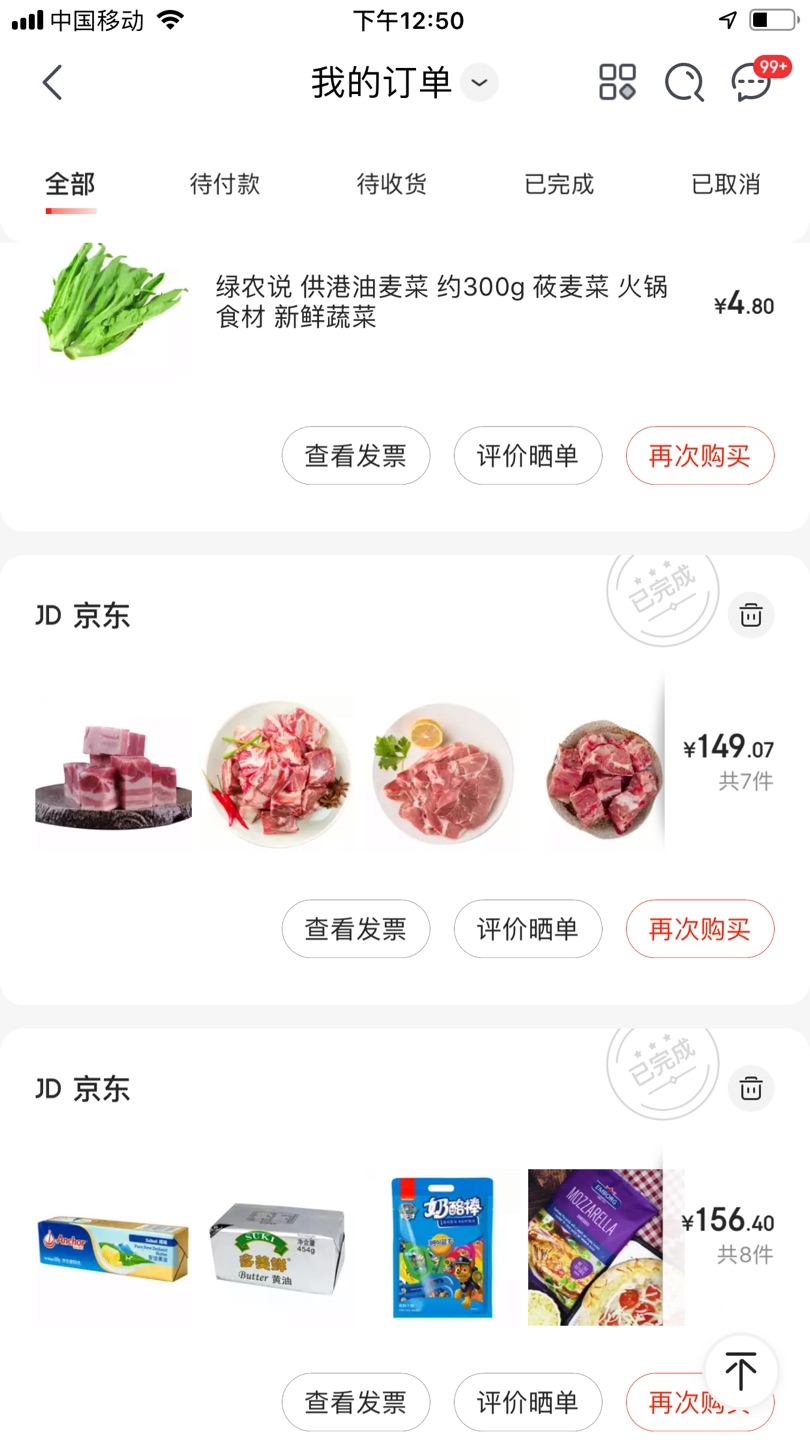View the 已取消 orders tab
Viewport: 810px width, 1440px height.
(726, 184)
